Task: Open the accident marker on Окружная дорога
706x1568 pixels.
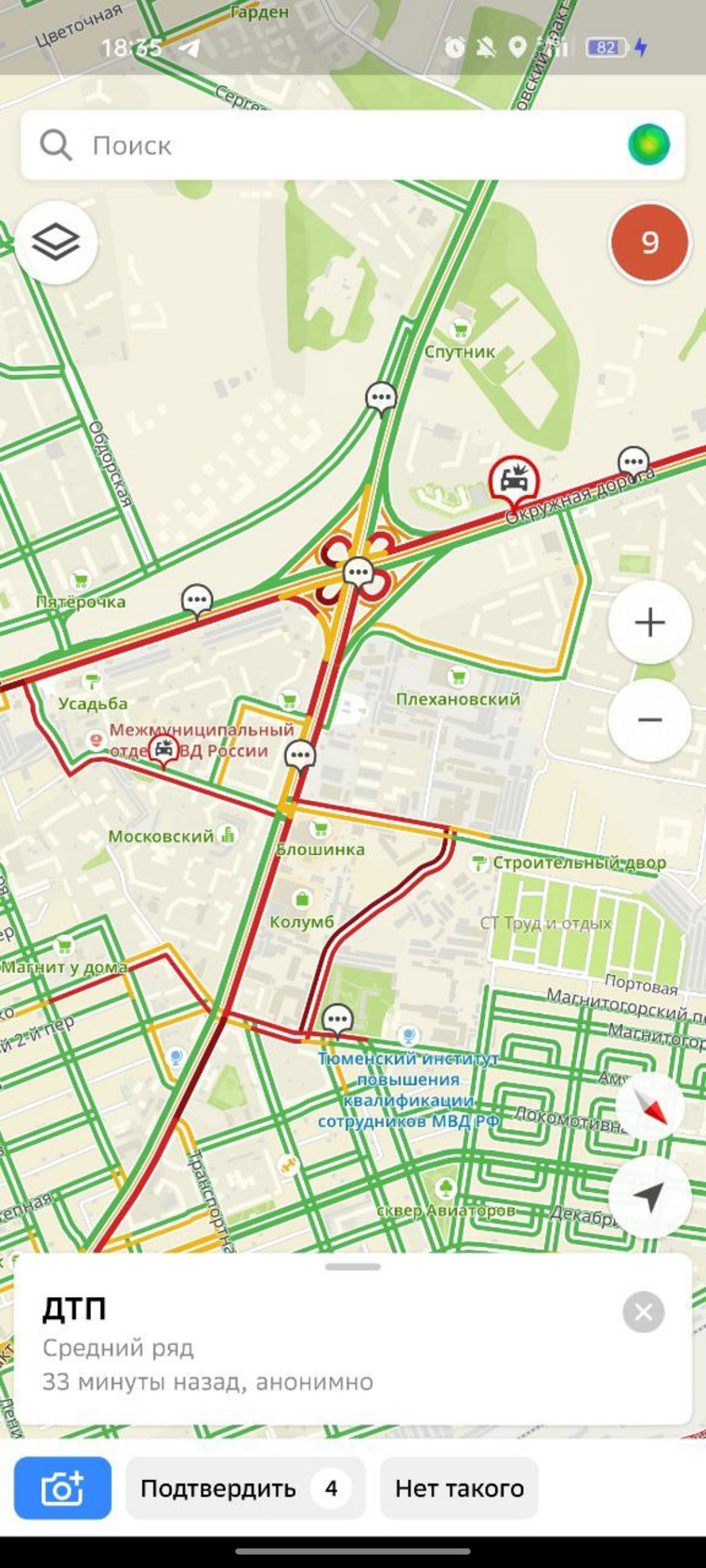Action: click(514, 480)
